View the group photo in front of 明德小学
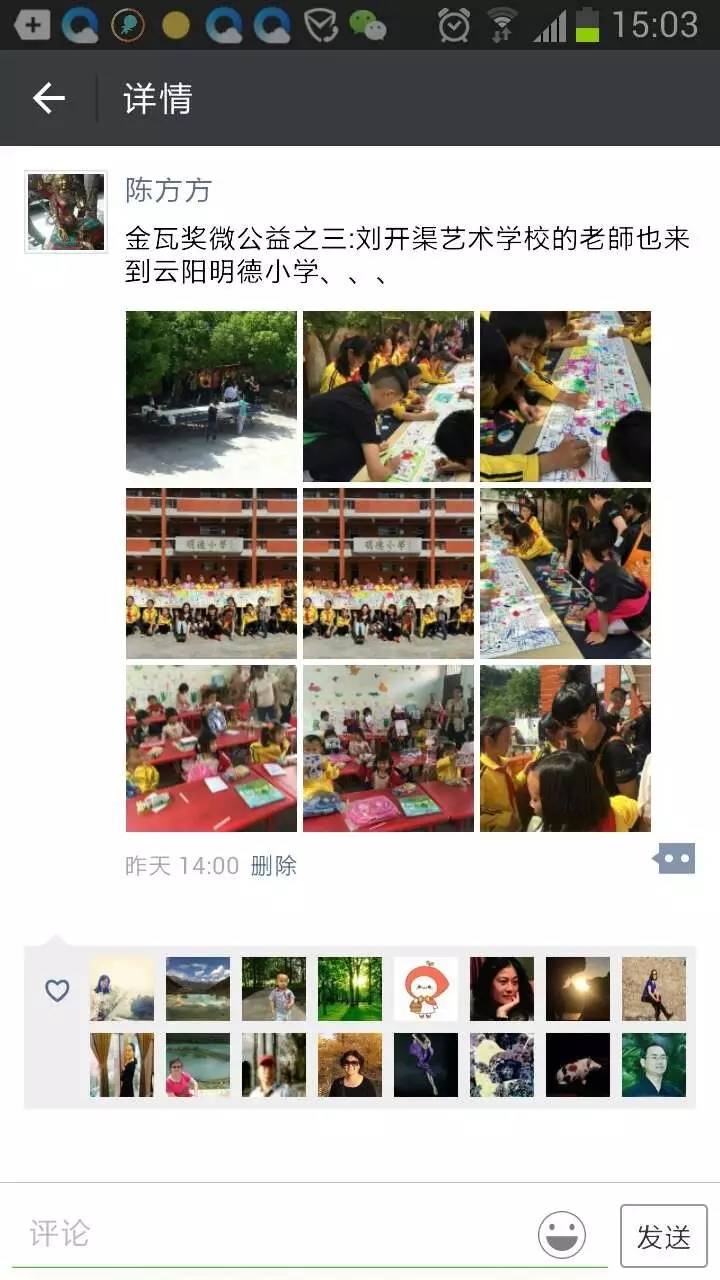 pyautogui.click(x=211, y=573)
